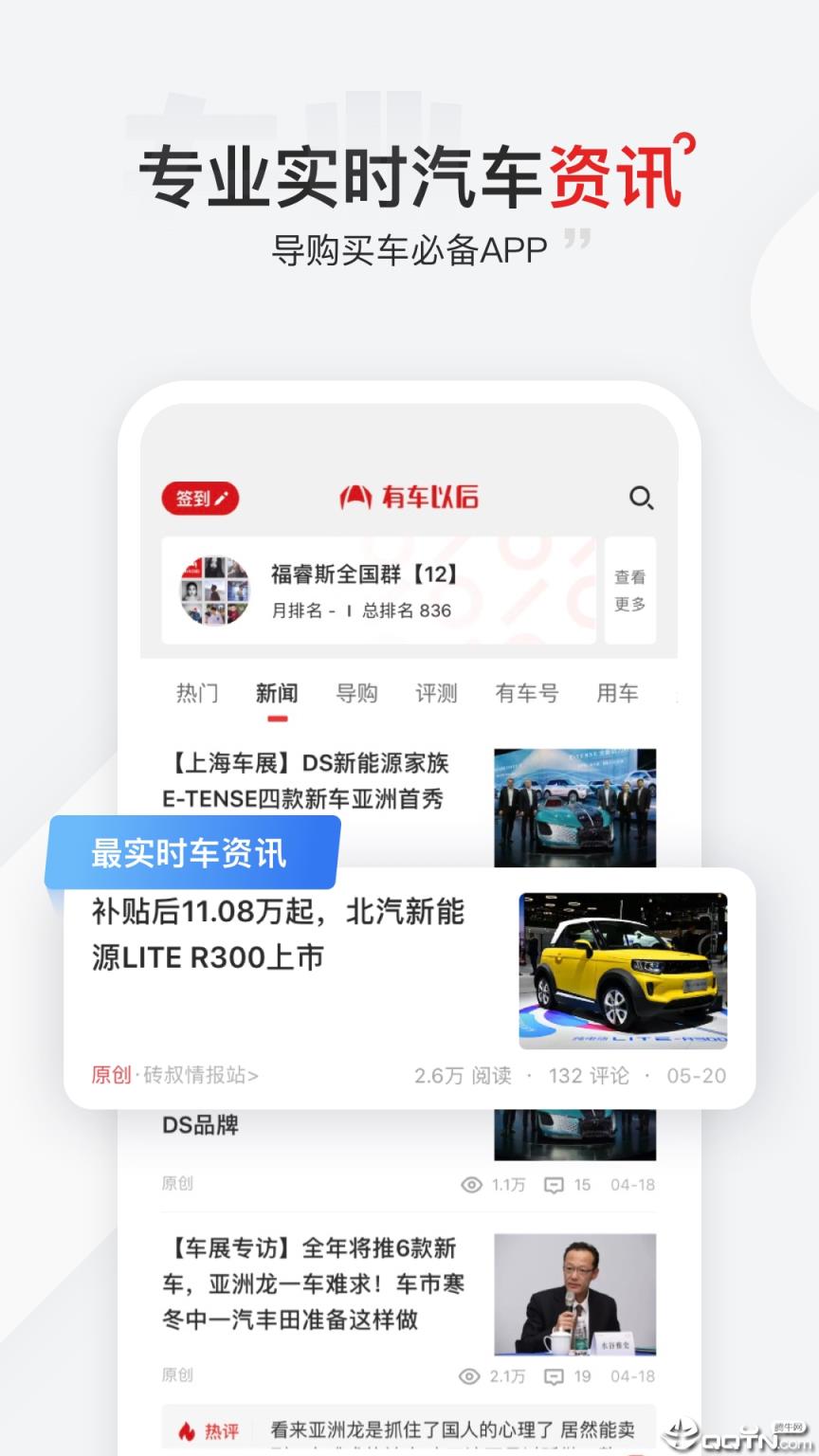Open search via the magnifier icon
Image resolution: width=819 pixels, height=1456 pixels.
pos(644,497)
